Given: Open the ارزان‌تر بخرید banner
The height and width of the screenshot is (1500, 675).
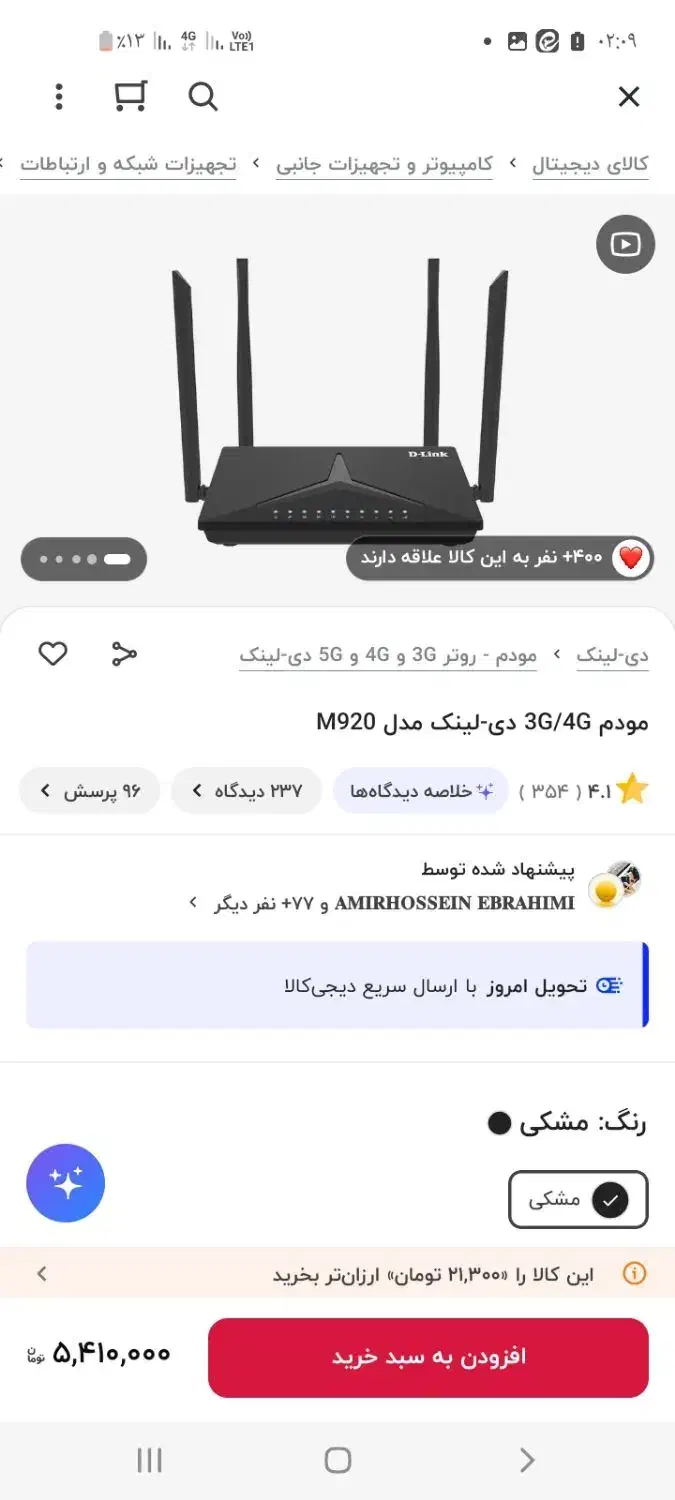Looking at the screenshot, I should coord(337,1274).
